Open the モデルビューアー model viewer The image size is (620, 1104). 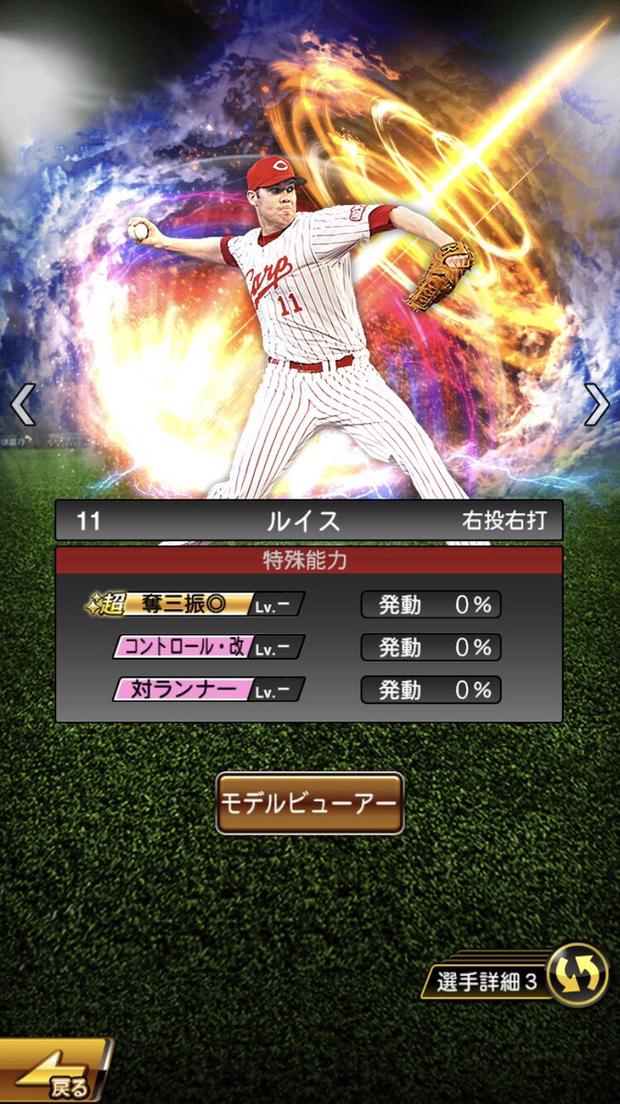(310, 804)
